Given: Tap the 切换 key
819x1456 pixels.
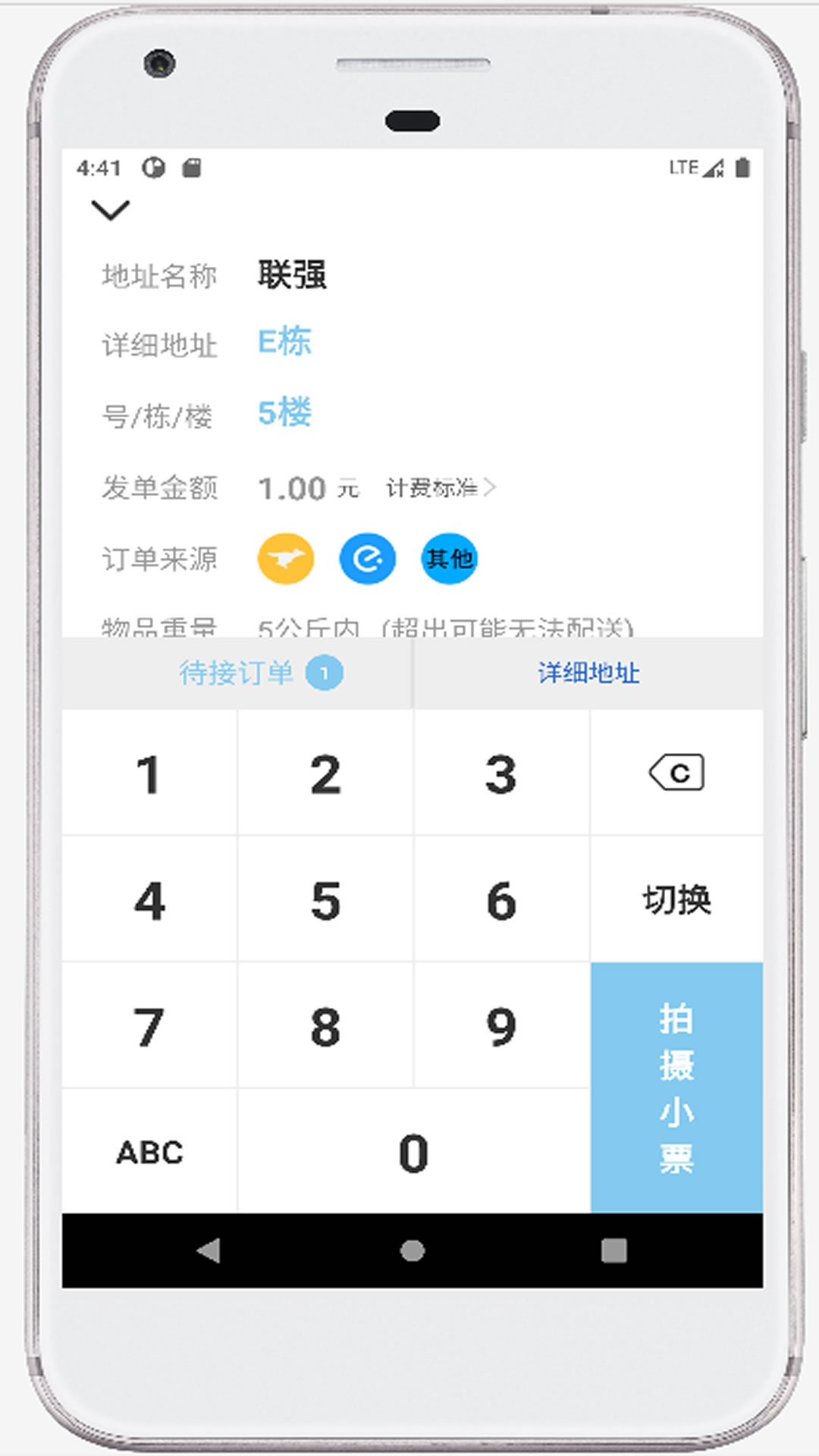Looking at the screenshot, I should coord(676,899).
